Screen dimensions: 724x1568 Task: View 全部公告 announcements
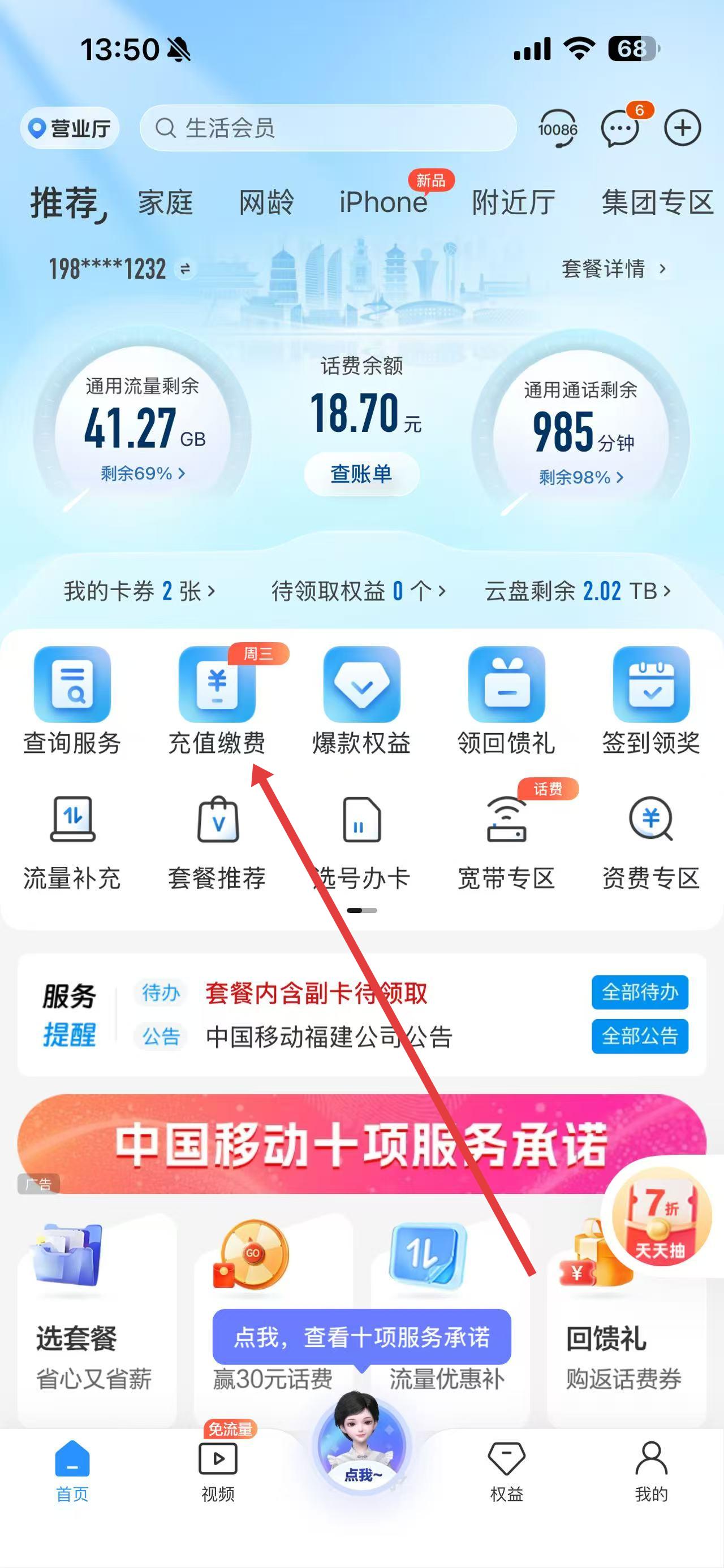pyautogui.click(x=639, y=1036)
